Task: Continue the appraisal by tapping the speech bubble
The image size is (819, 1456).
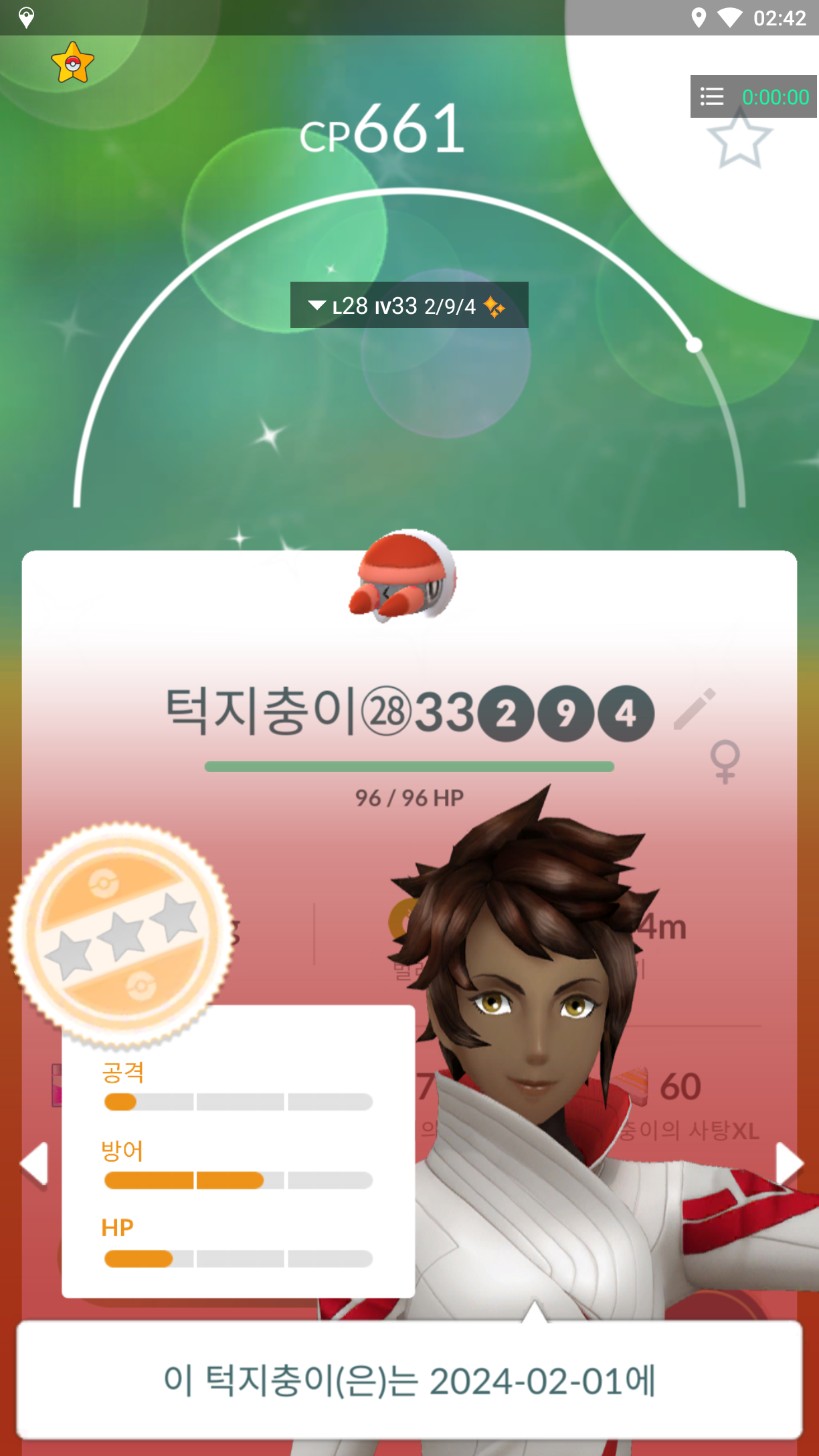Action: click(409, 1380)
